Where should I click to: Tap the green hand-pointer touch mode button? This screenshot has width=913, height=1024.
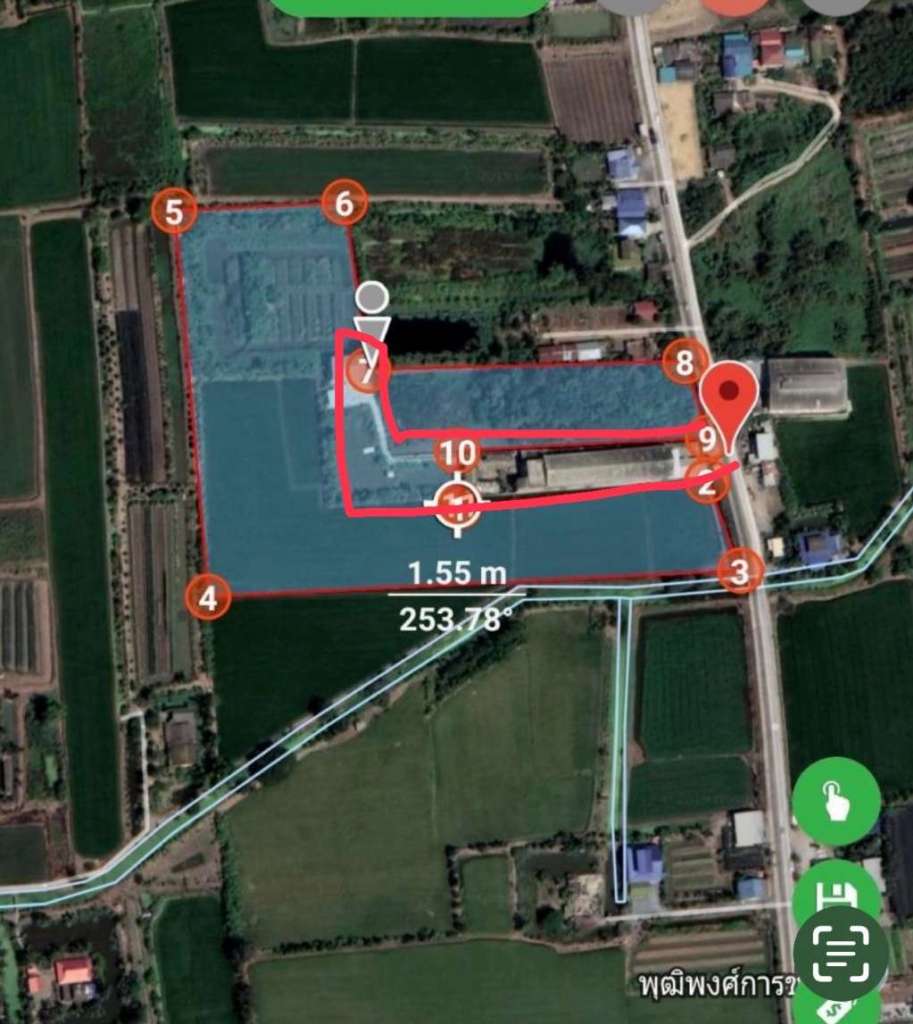tap(836, 801)
